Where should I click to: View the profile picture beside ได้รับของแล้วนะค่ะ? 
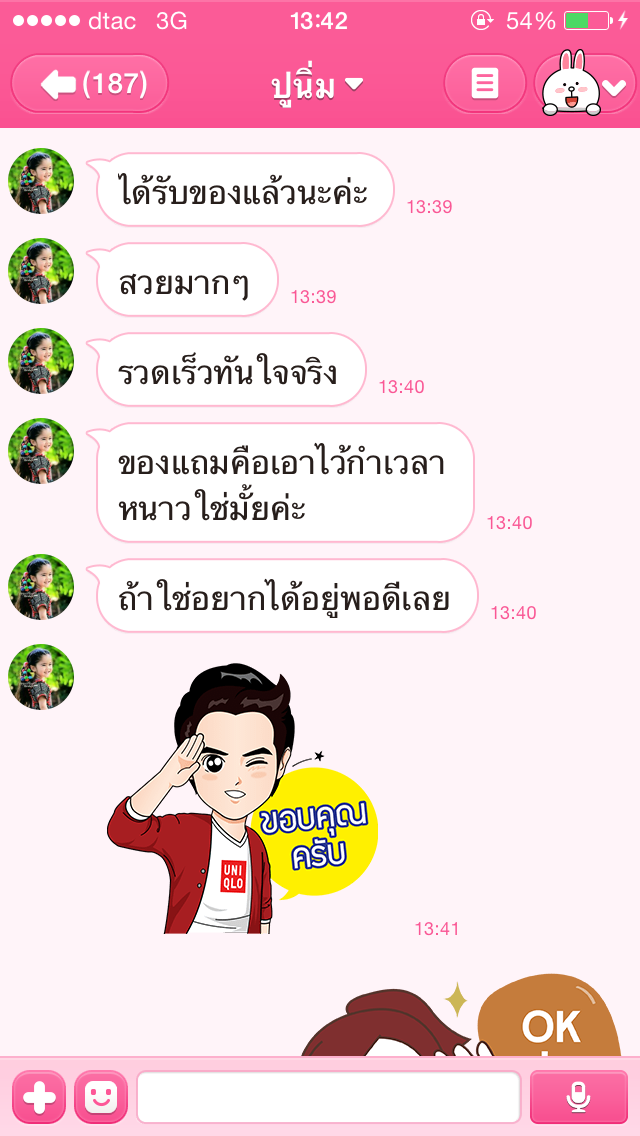[41, 181]
